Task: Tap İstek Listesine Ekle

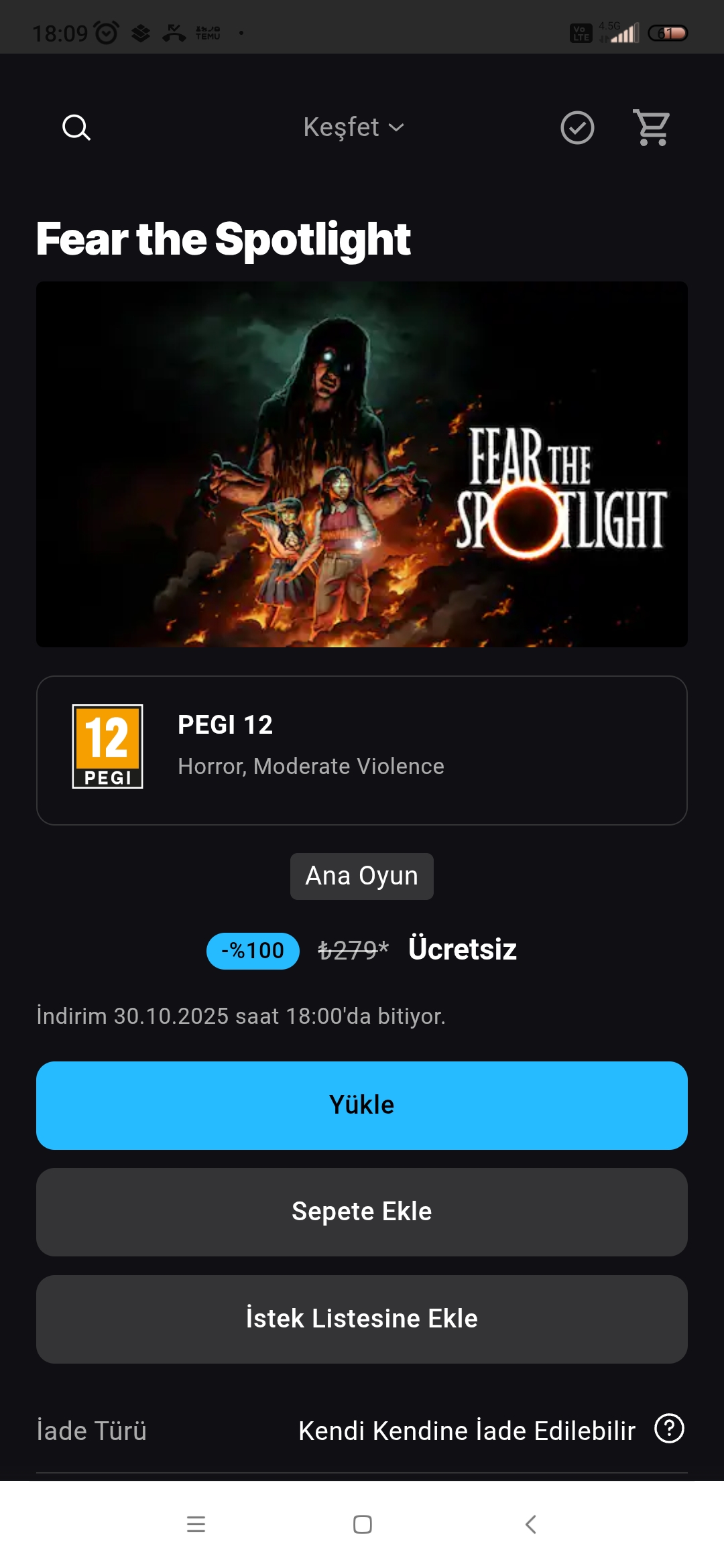Action: click(362, 1319)
